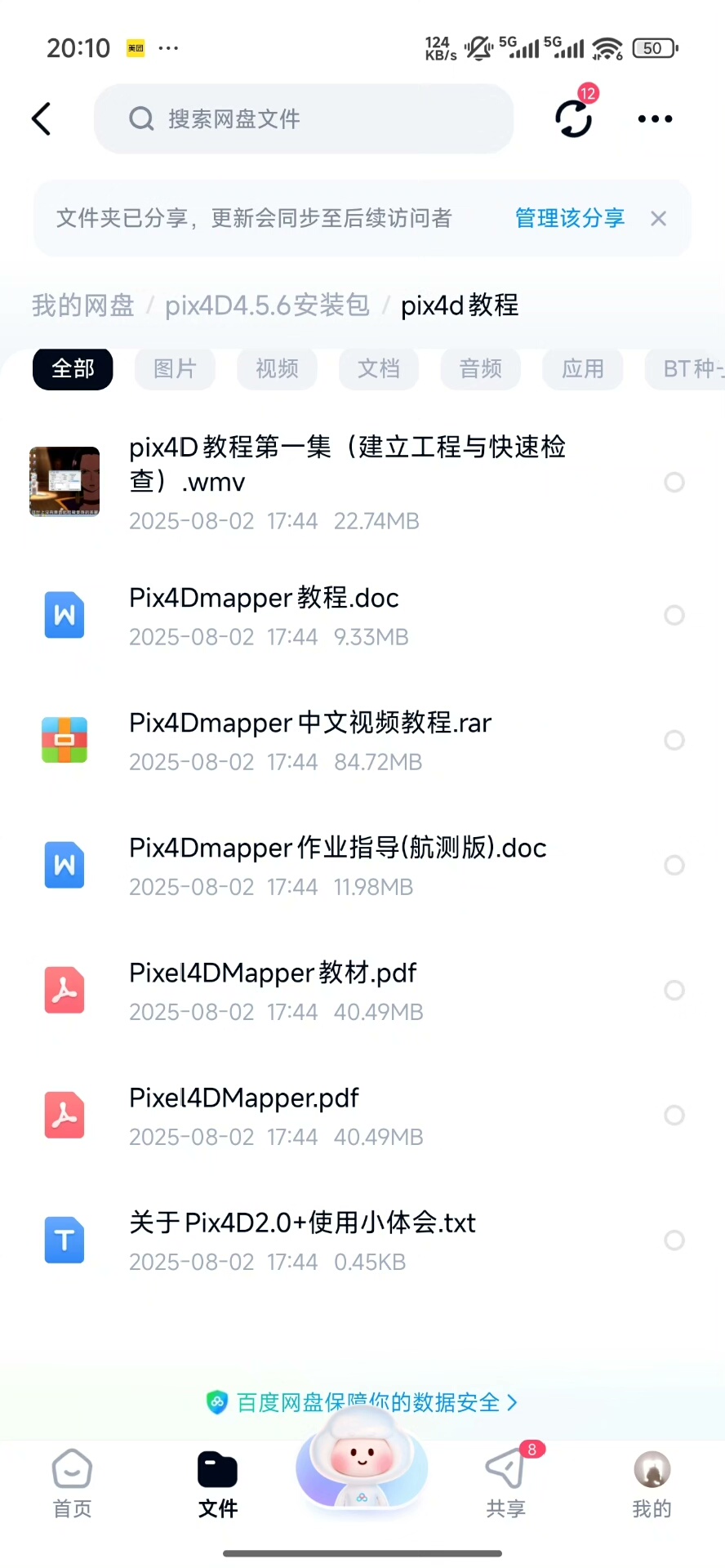Open the three-dot overflow menu

click(x=655, y=119)
